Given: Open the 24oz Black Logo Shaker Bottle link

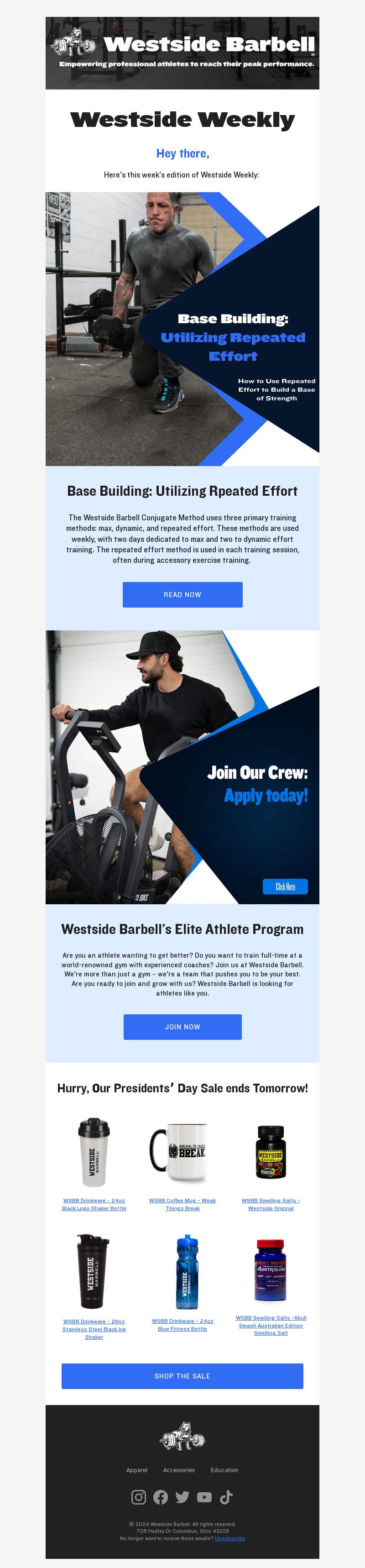Looking at the screenshot, I should click(94, 1204).
